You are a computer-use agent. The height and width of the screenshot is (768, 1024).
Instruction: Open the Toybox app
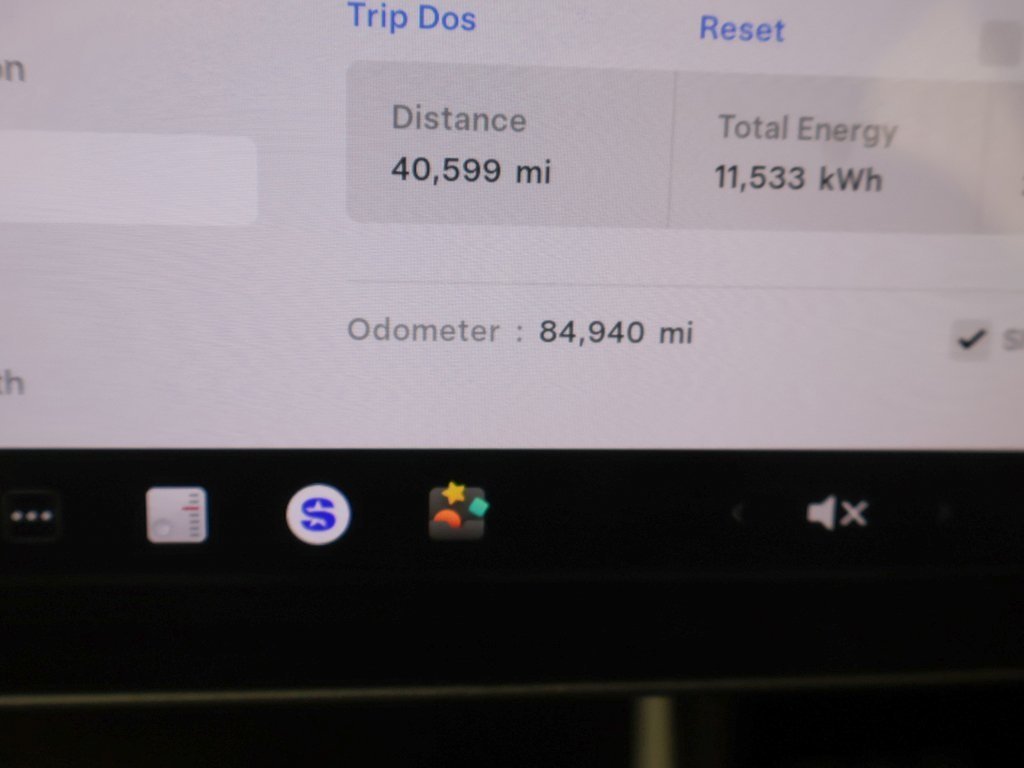pos(458,513)
